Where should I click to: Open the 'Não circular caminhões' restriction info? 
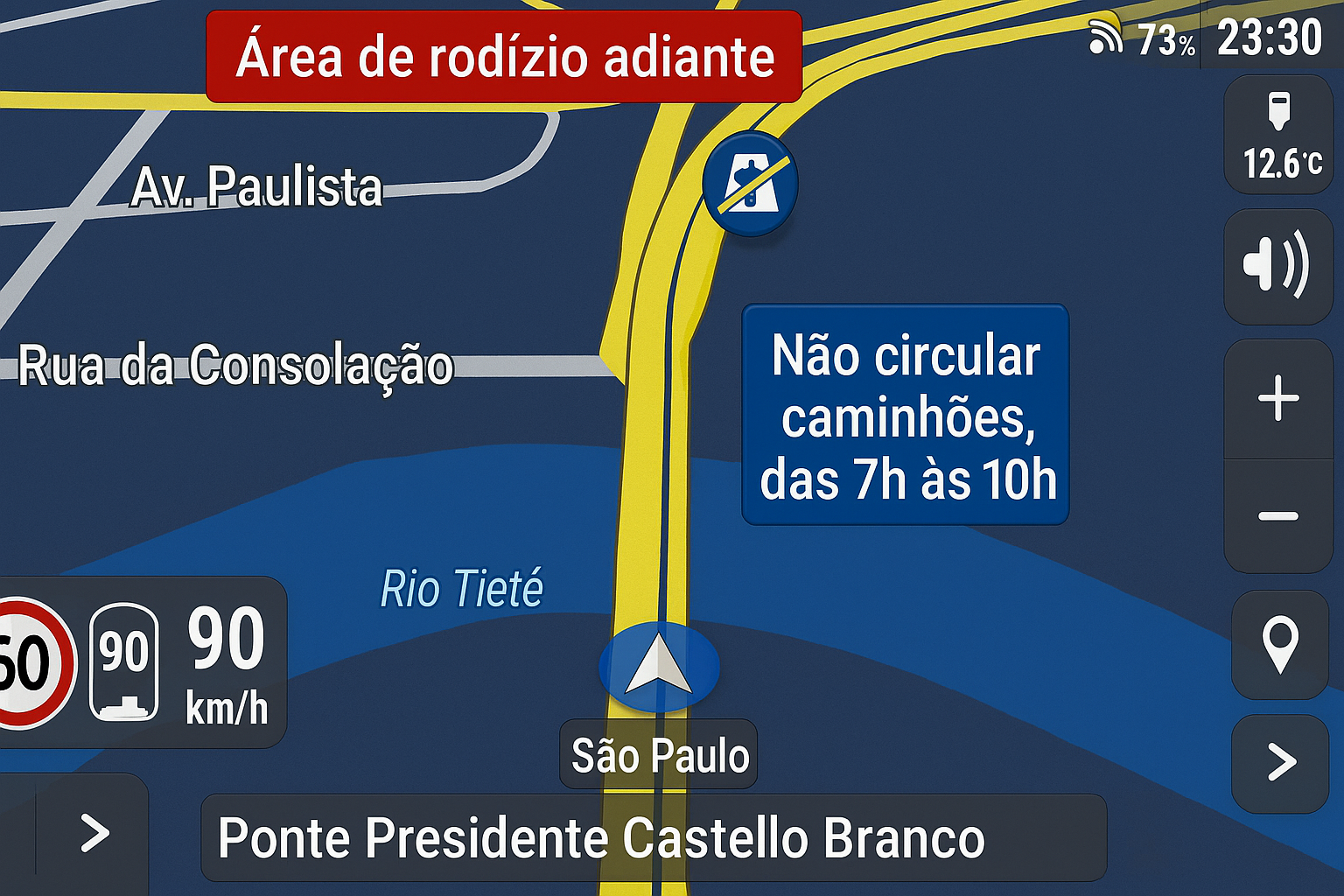pyautogui.click(x=906, y=416)
